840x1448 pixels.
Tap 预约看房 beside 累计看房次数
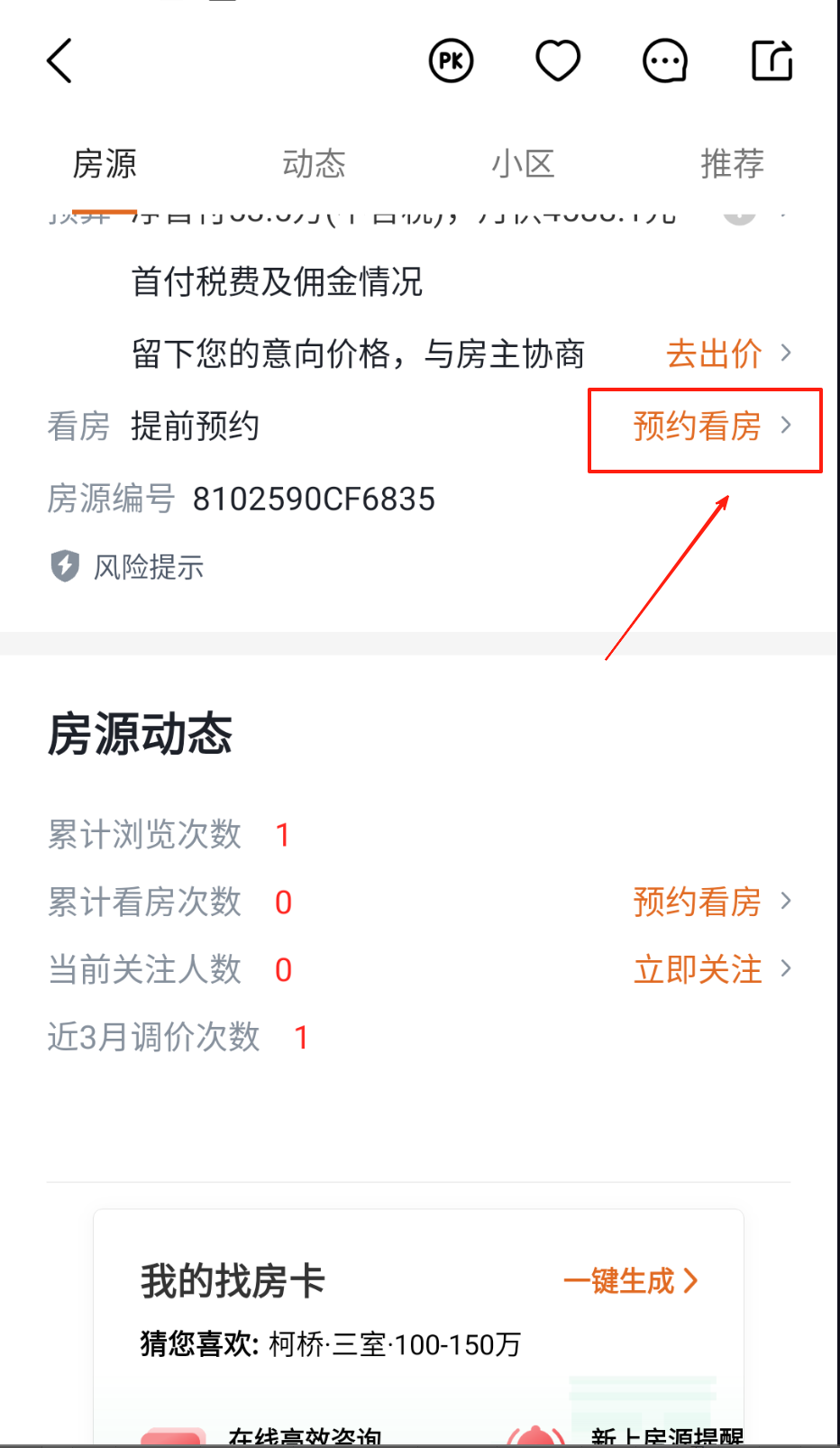point(712,902)
